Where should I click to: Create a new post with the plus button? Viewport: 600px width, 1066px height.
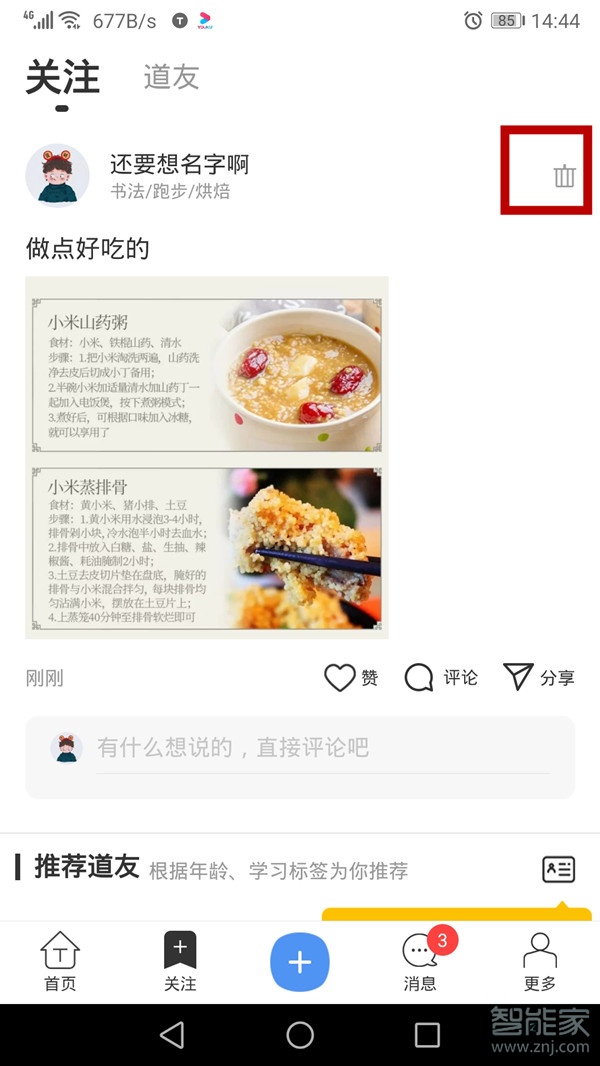click(x=300, y=962)
